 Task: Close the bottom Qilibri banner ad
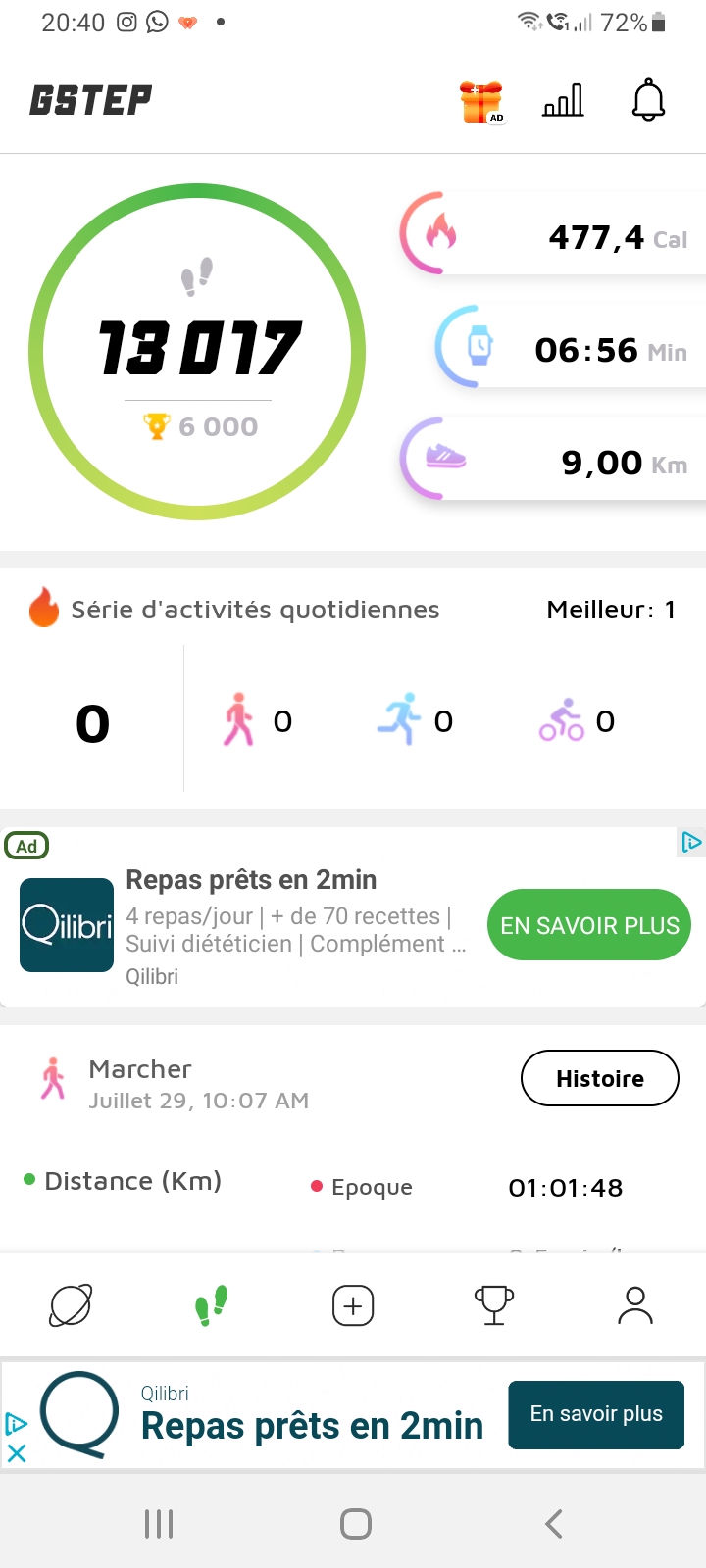point(17,1453)
